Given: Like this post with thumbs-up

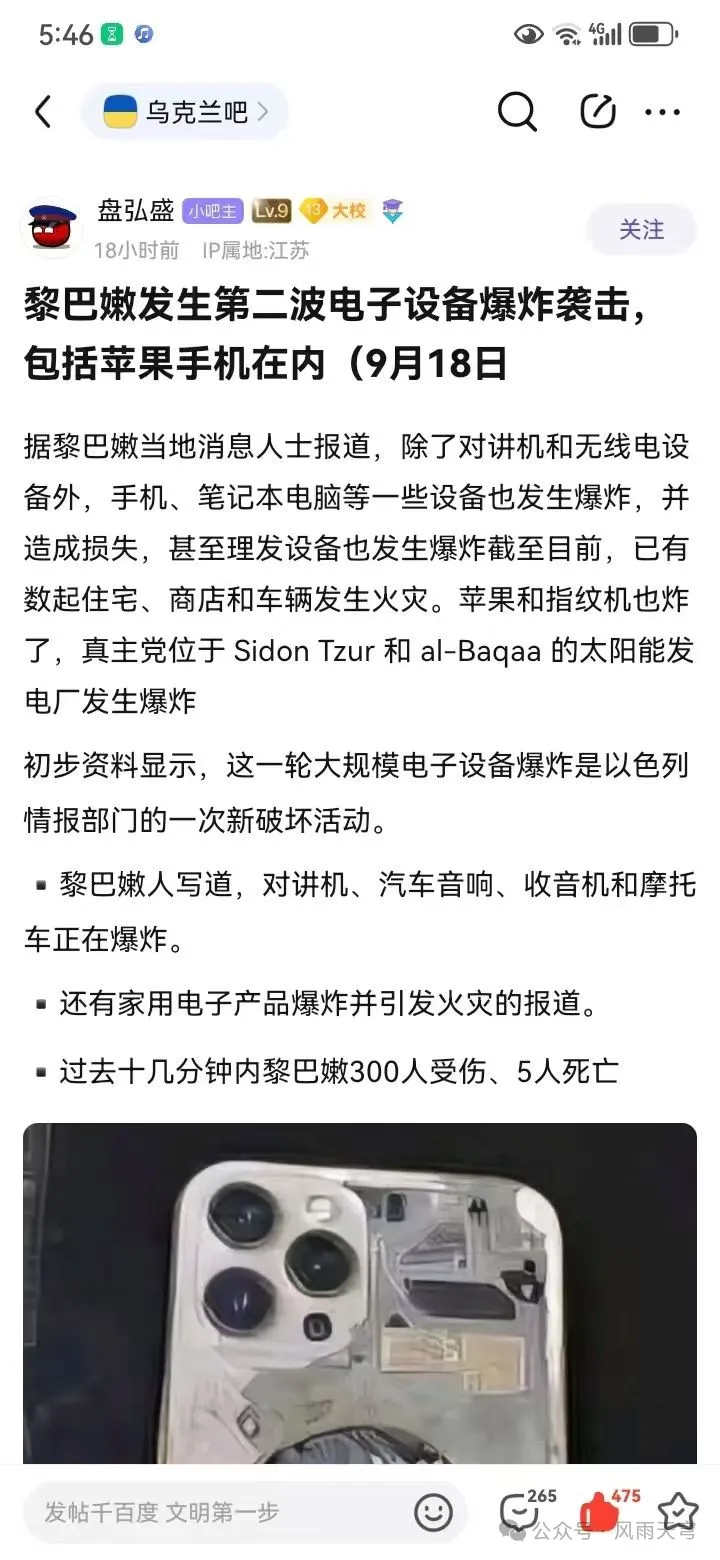Looking at the screenshot, I should click(602, 1512).
